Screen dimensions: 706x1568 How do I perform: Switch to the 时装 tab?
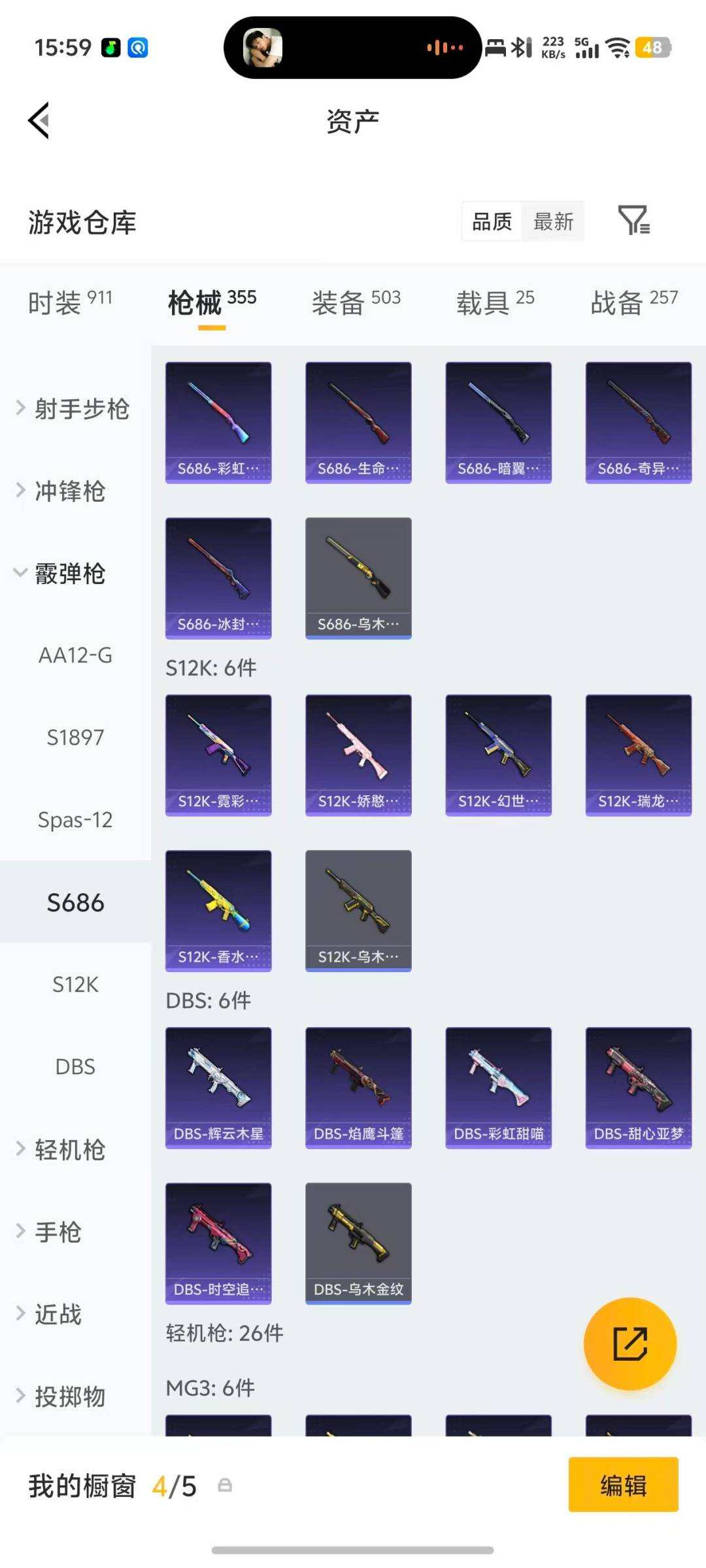pos(70,302)
